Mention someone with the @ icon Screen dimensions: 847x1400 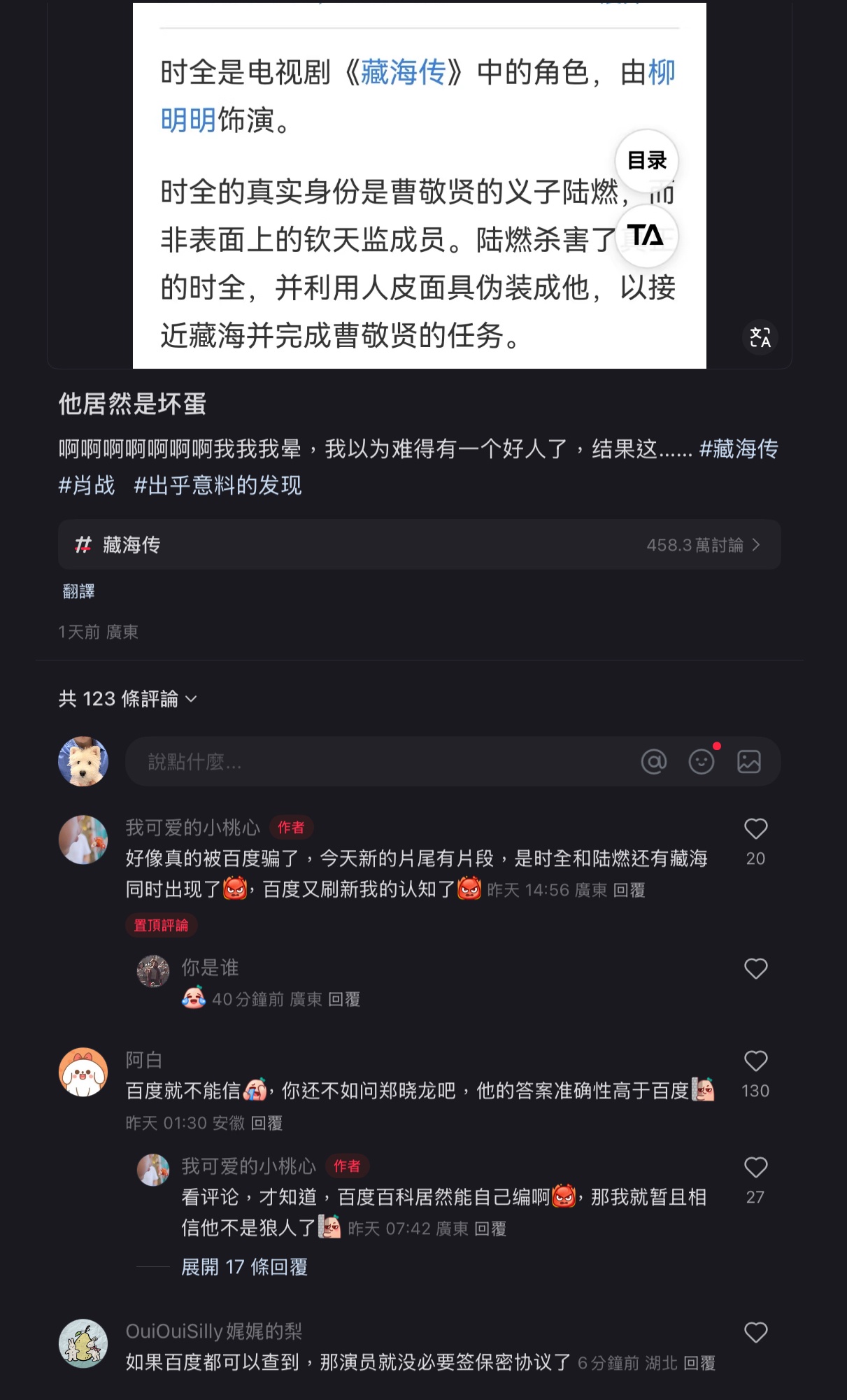654,761
